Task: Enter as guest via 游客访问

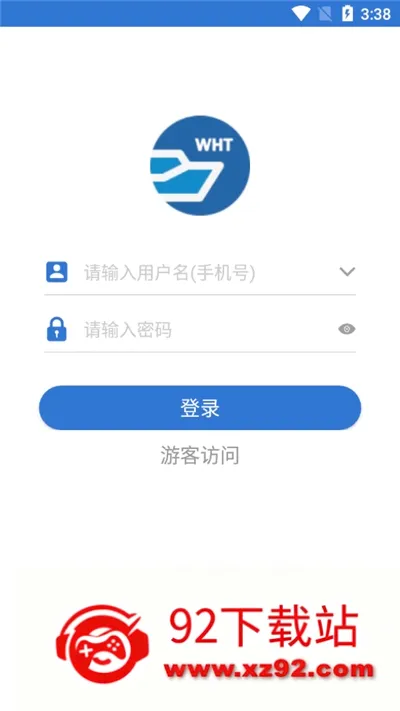Action: pos(200,455)
